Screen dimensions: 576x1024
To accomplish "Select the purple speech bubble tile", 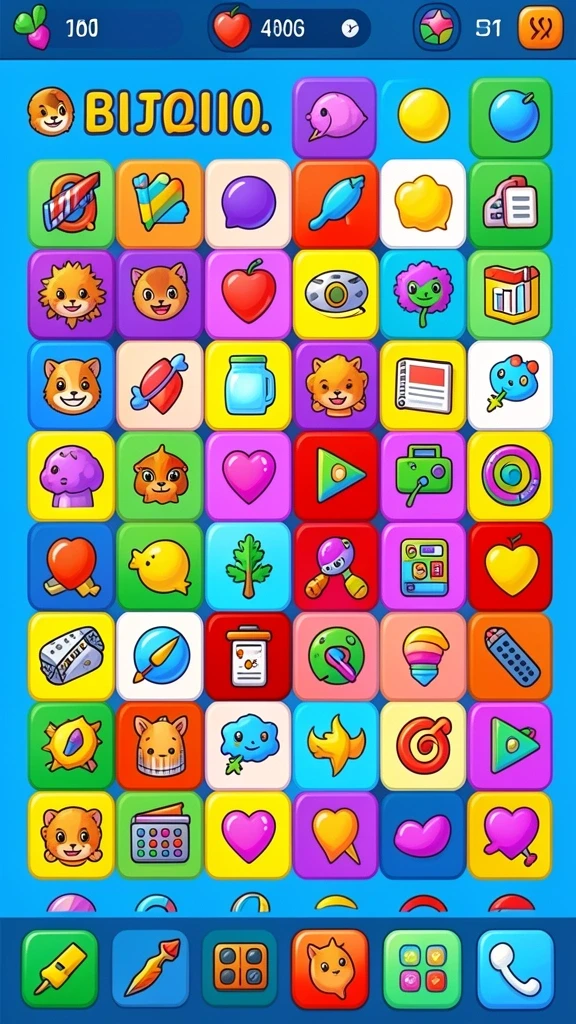I will pos(248,204).
